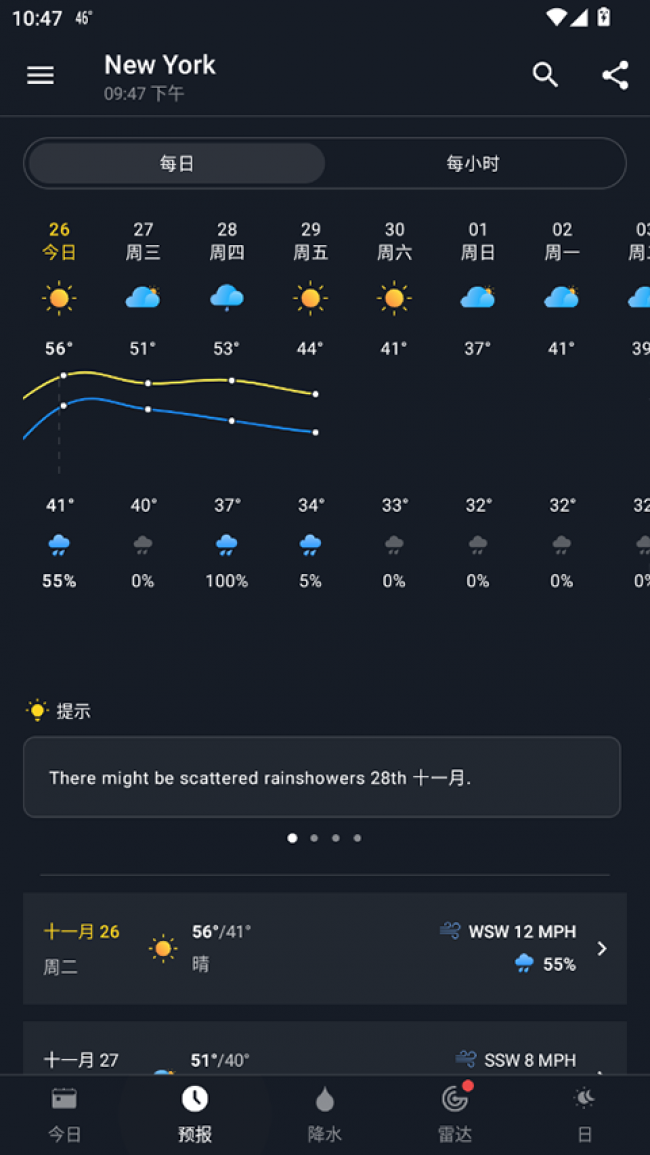Select 28 周四 in the daily chart
Image resolution: width=650 pixels, height=1155 pixels.
click(x=227, y=242)
